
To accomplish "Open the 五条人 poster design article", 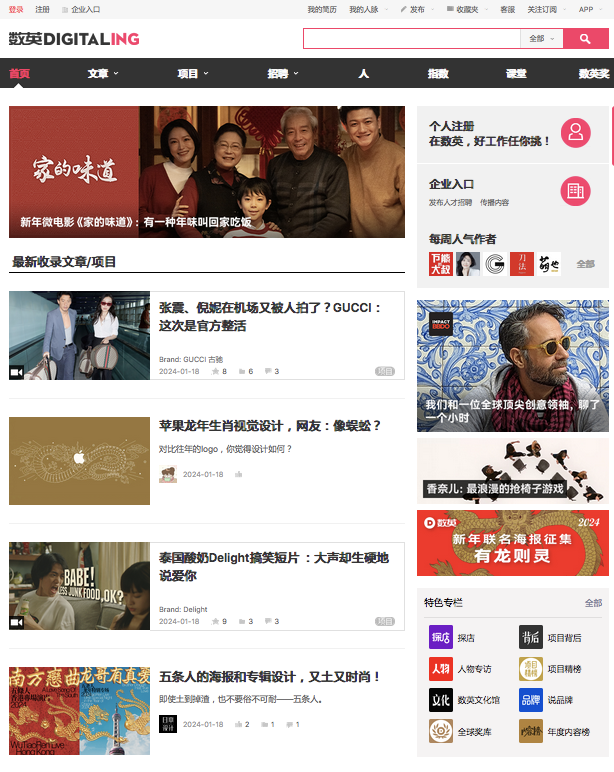I will tap(270, 677).
